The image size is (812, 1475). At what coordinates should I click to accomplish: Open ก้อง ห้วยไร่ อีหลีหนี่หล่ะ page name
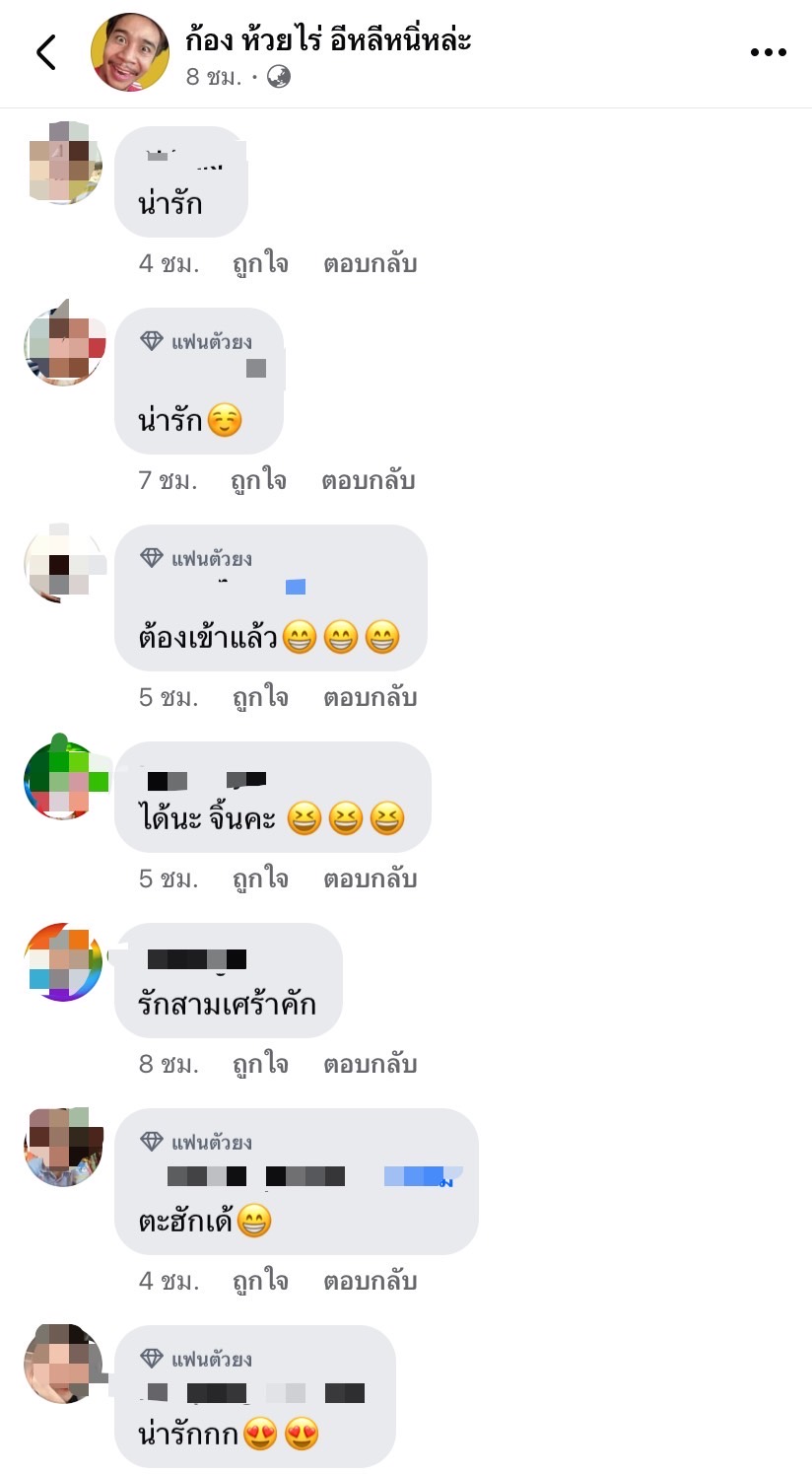click(x=328, y=39)
